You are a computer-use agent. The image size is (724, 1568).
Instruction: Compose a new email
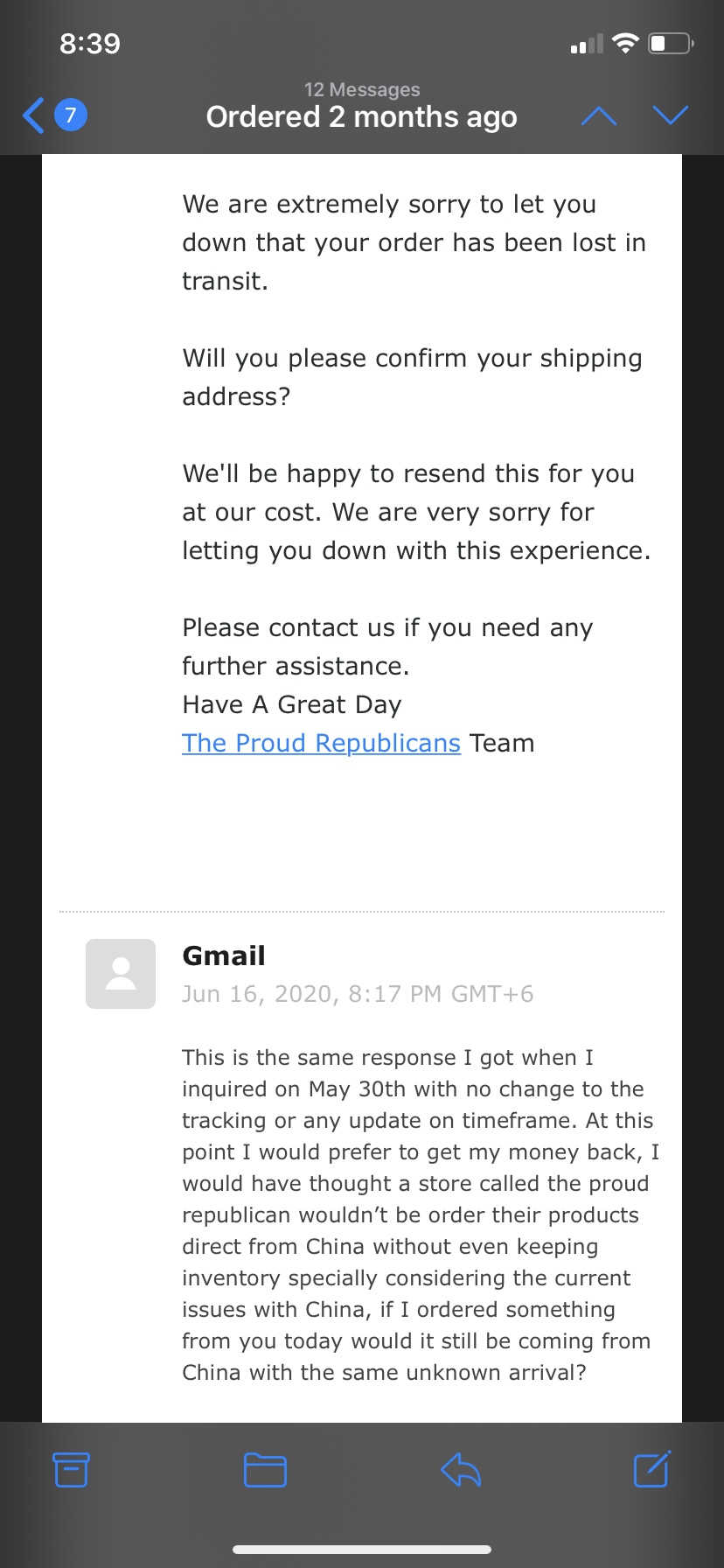[652, 1468]
